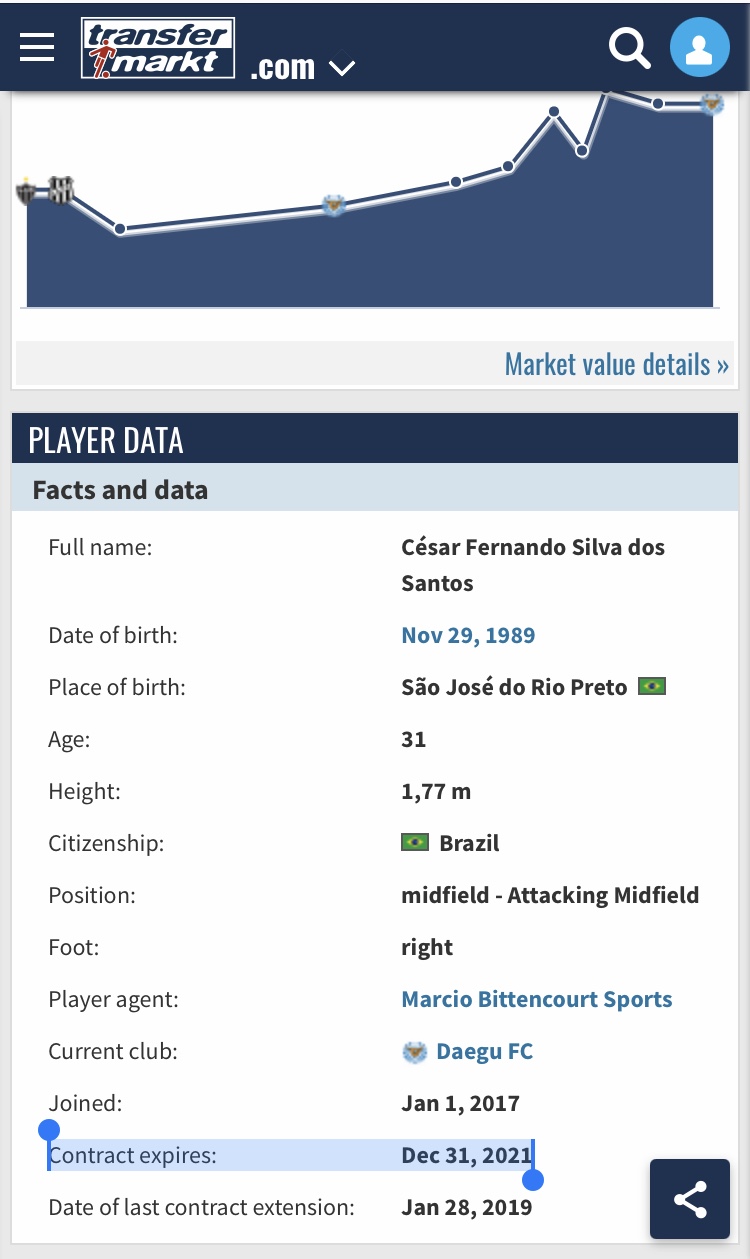
Task: Open the search magnifier
Action: (630, 47)
